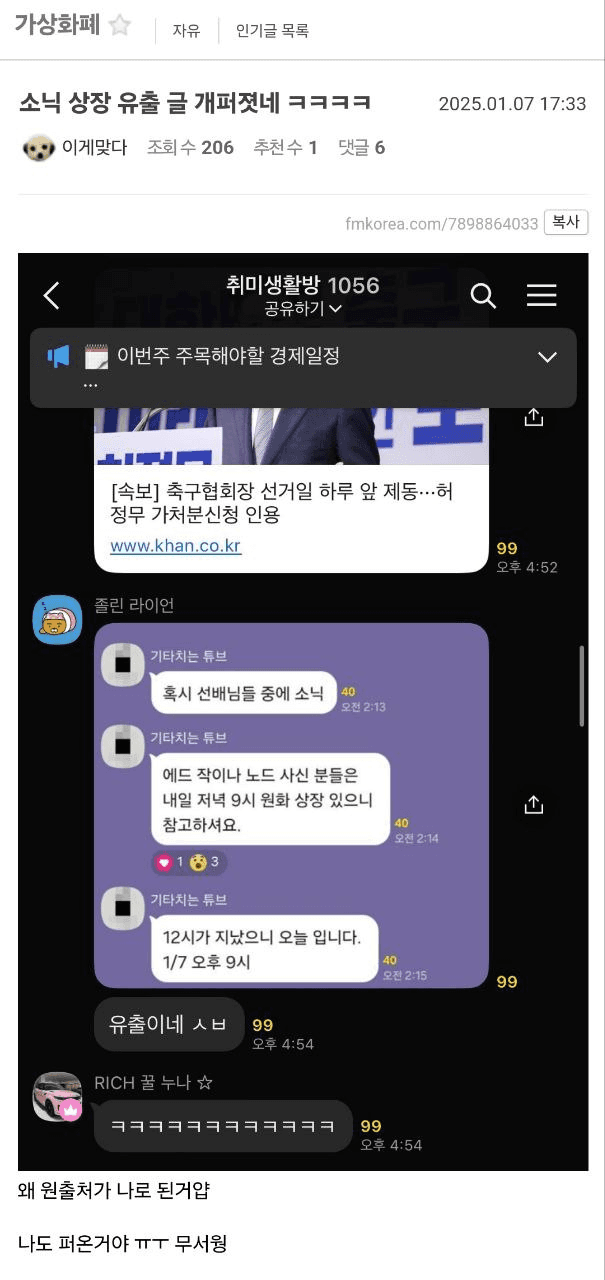Open the fmkorea.com/7898864033 post link
This screenshot has width=605, height=1280.
[x=442, y=223]
